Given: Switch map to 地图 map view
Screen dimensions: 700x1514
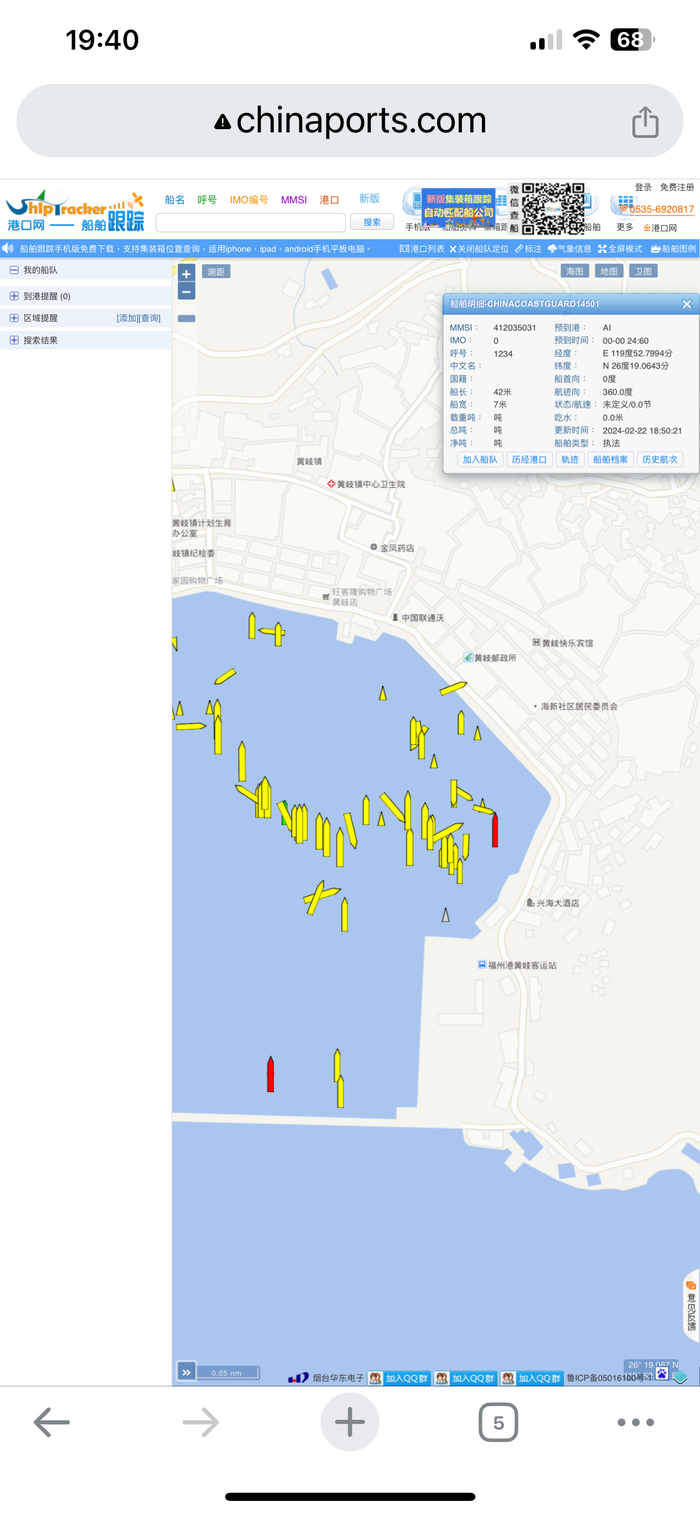Looking at the screenshot, I should tap(609, 271).
